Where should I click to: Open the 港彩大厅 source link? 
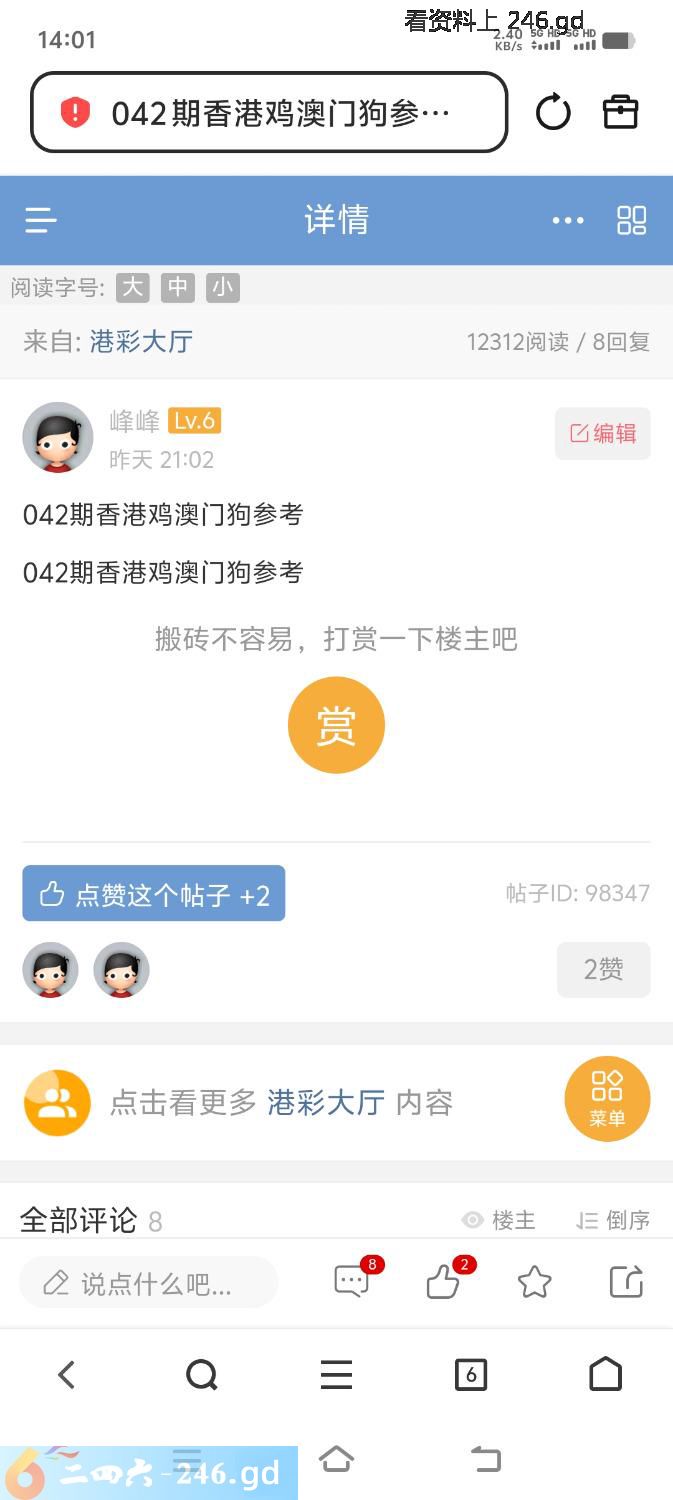coord(141,342)
